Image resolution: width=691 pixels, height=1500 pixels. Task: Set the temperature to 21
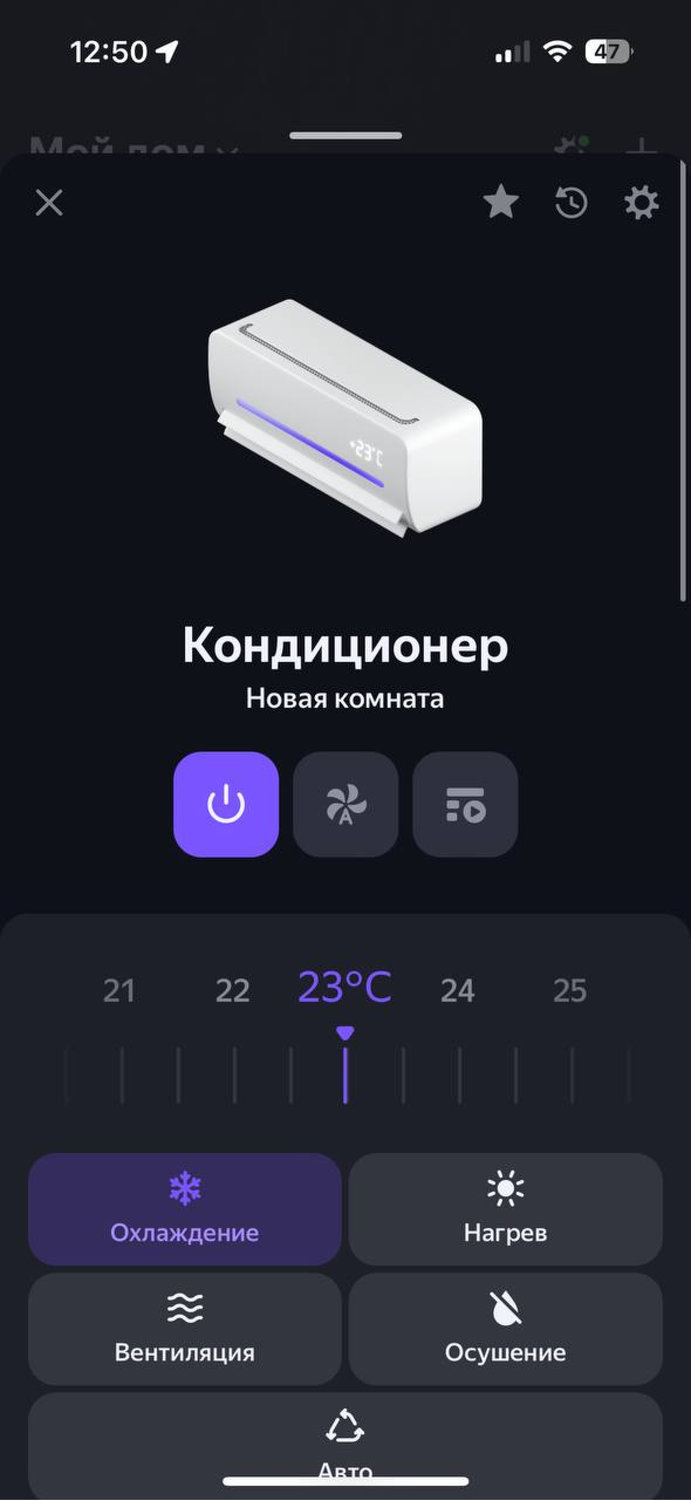click(x=119, y=991)
